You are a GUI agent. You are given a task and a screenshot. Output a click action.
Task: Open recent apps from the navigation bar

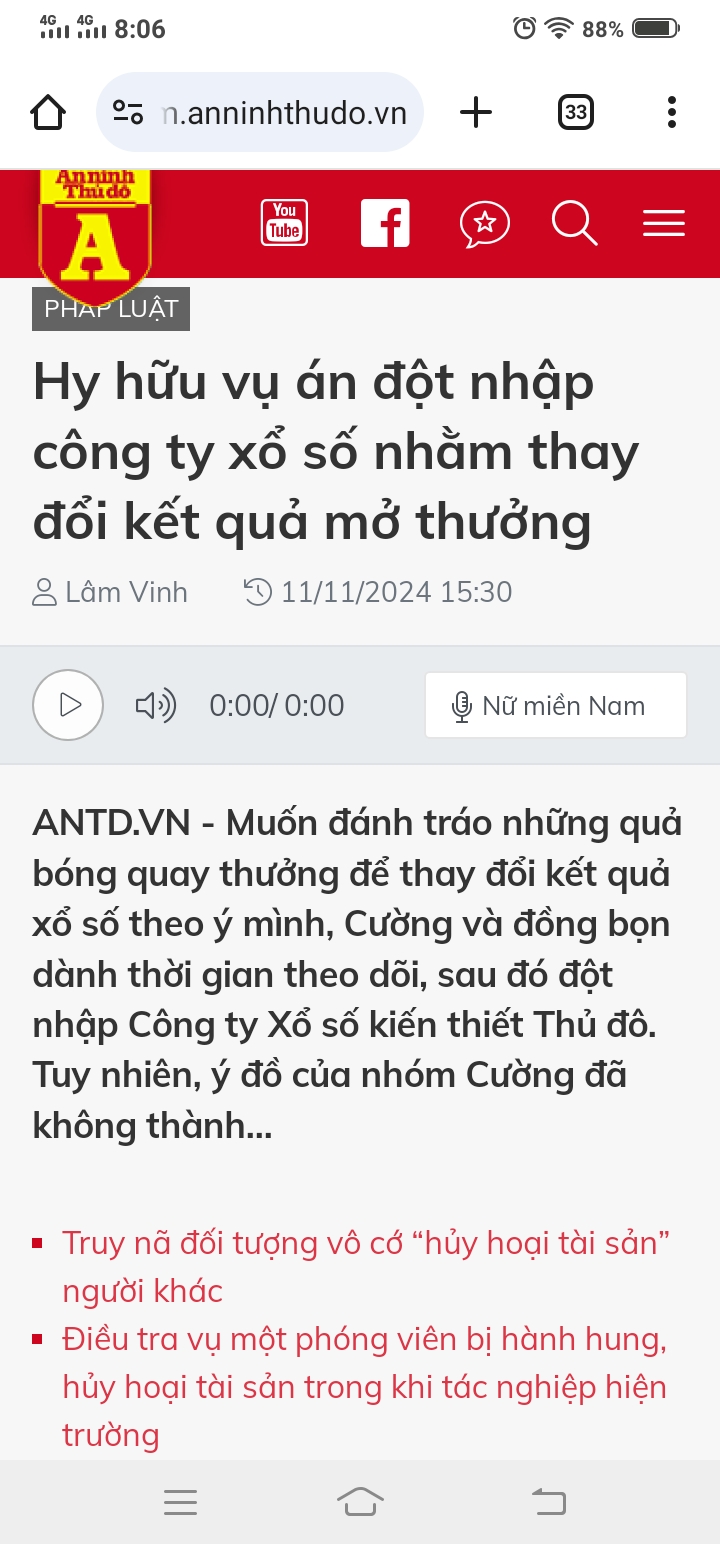click(180, 1502)
